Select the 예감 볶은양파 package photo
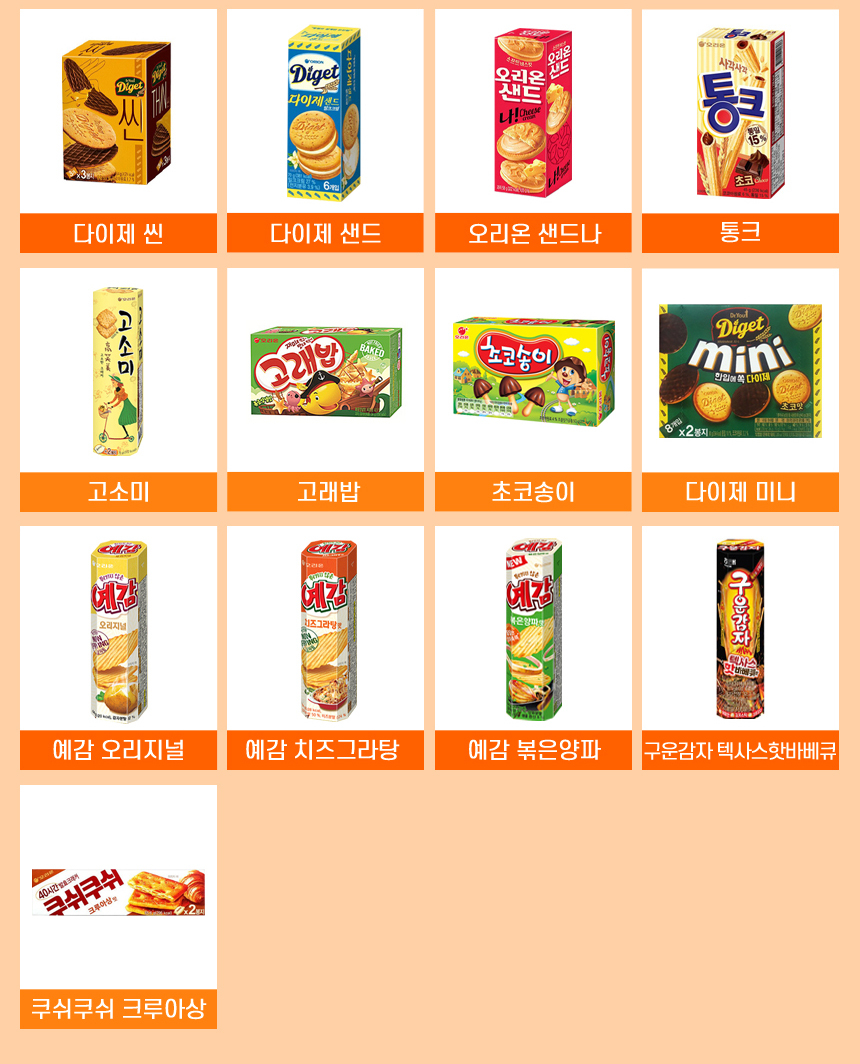The height and width of the screenshot is (1064, 860). 535,627
